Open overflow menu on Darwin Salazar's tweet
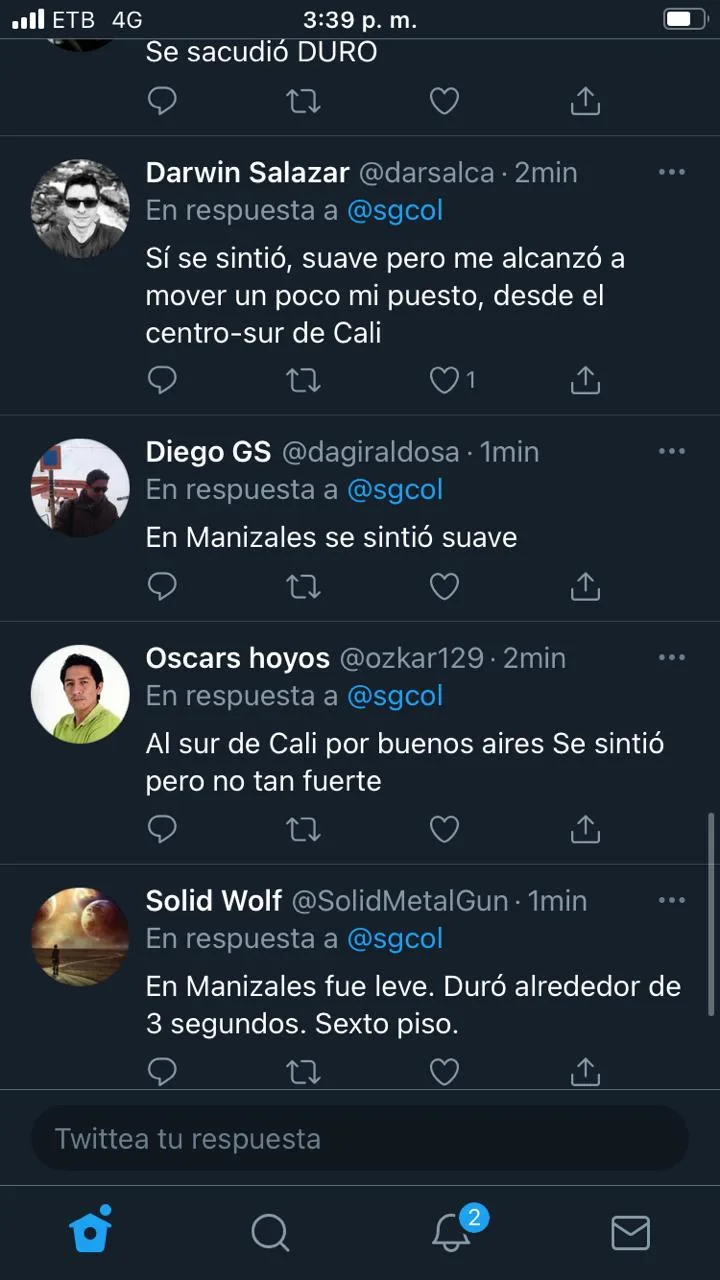 coord(672,172)
